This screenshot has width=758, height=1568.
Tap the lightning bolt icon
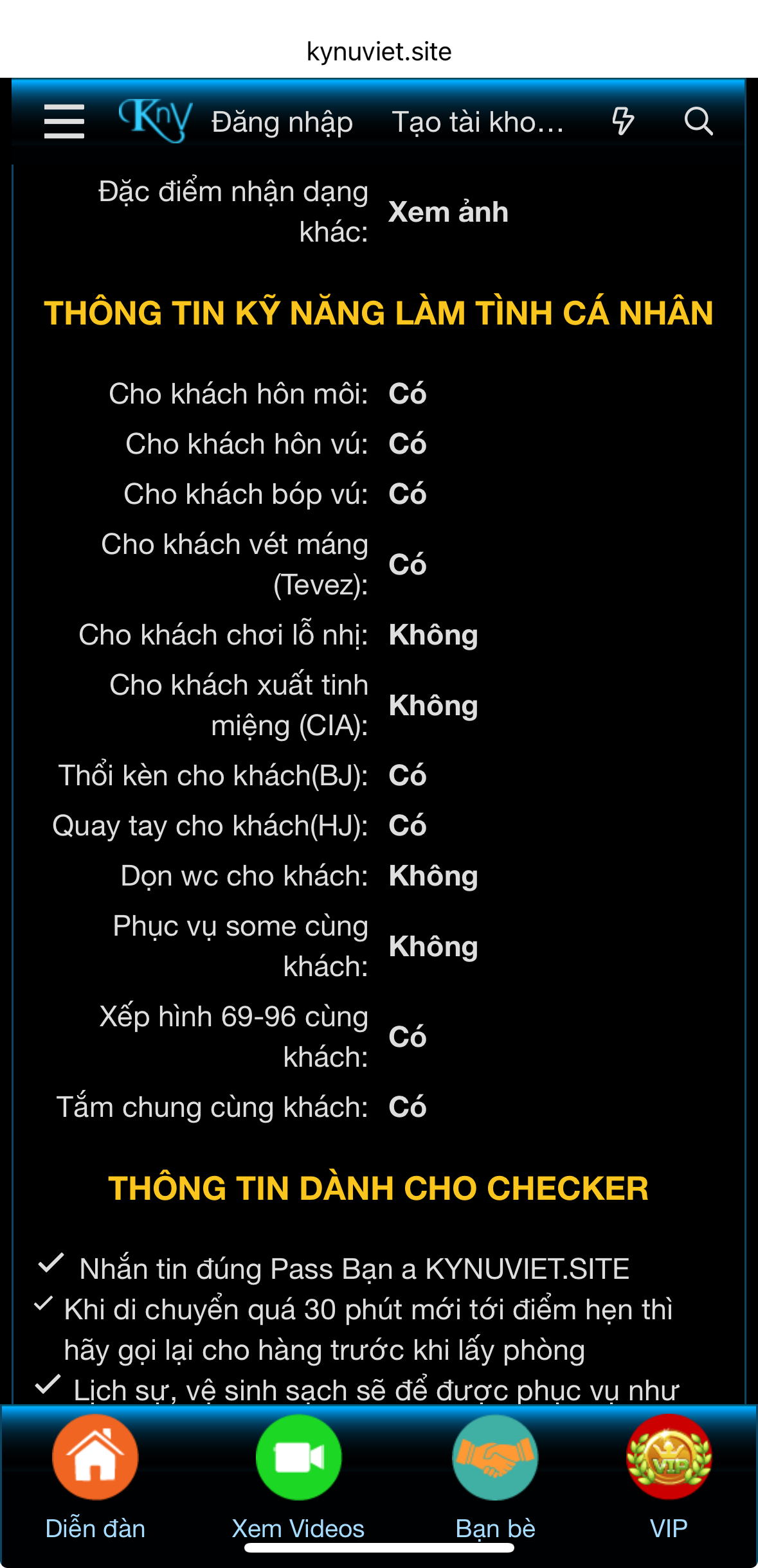622,121
